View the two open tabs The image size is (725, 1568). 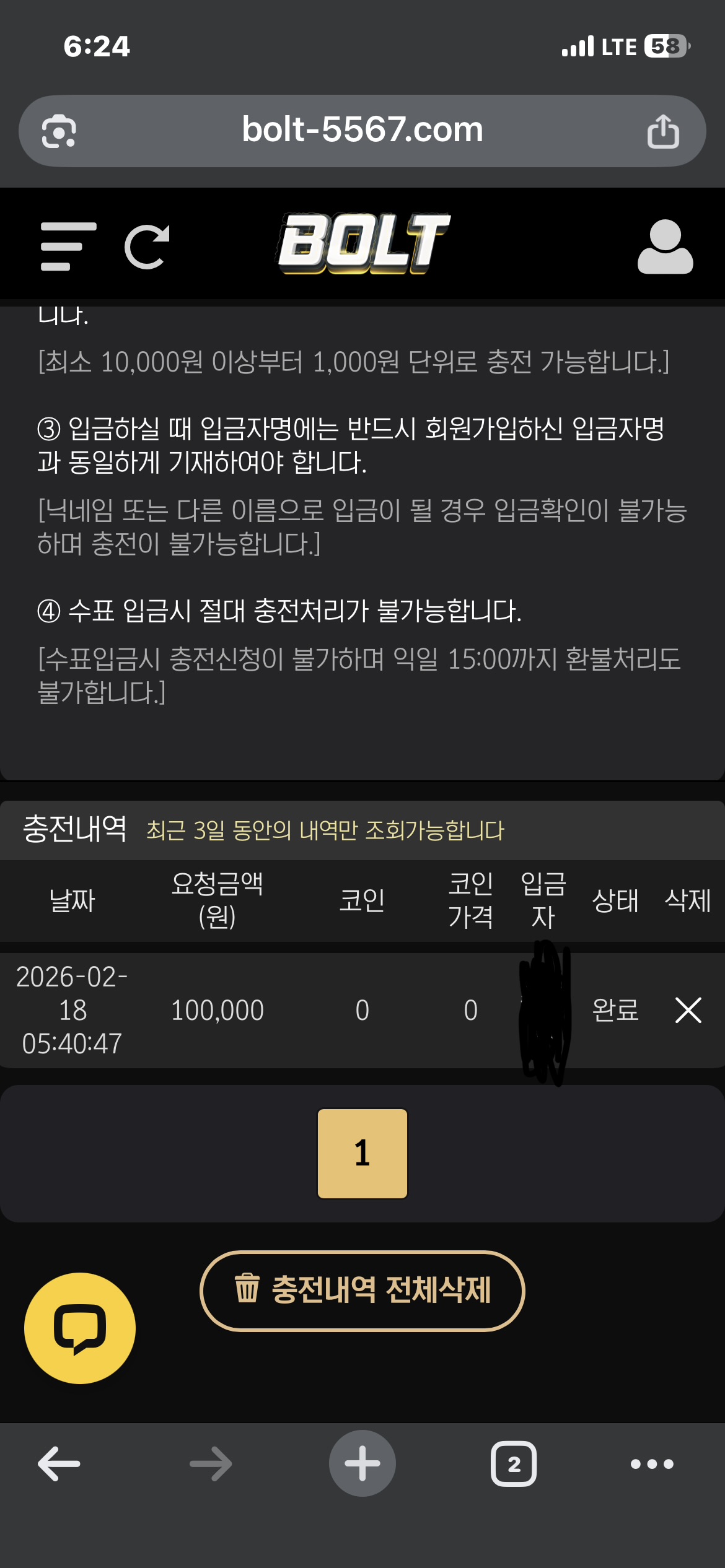tap(513, 1464)
